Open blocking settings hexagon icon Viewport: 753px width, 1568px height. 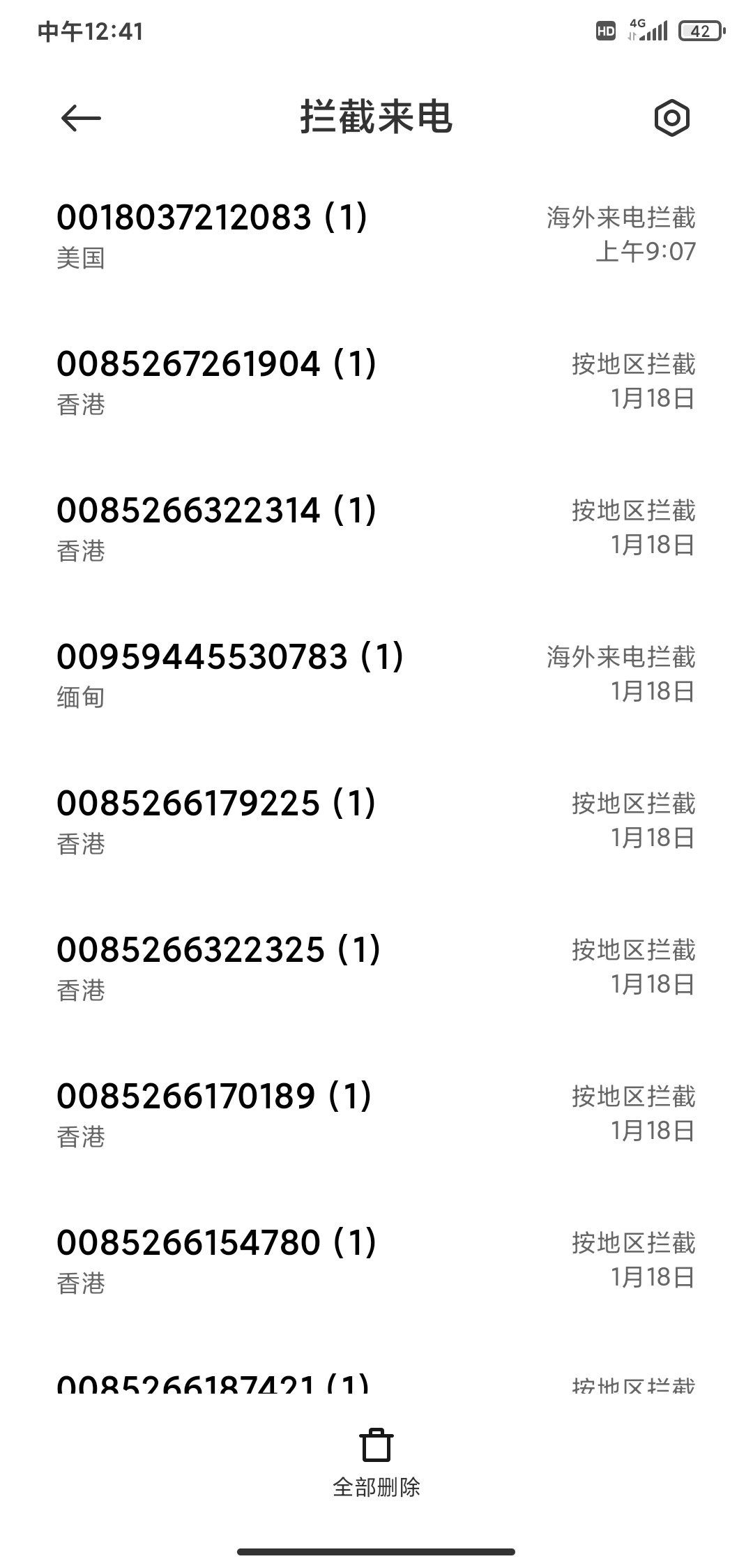point(672,118)
